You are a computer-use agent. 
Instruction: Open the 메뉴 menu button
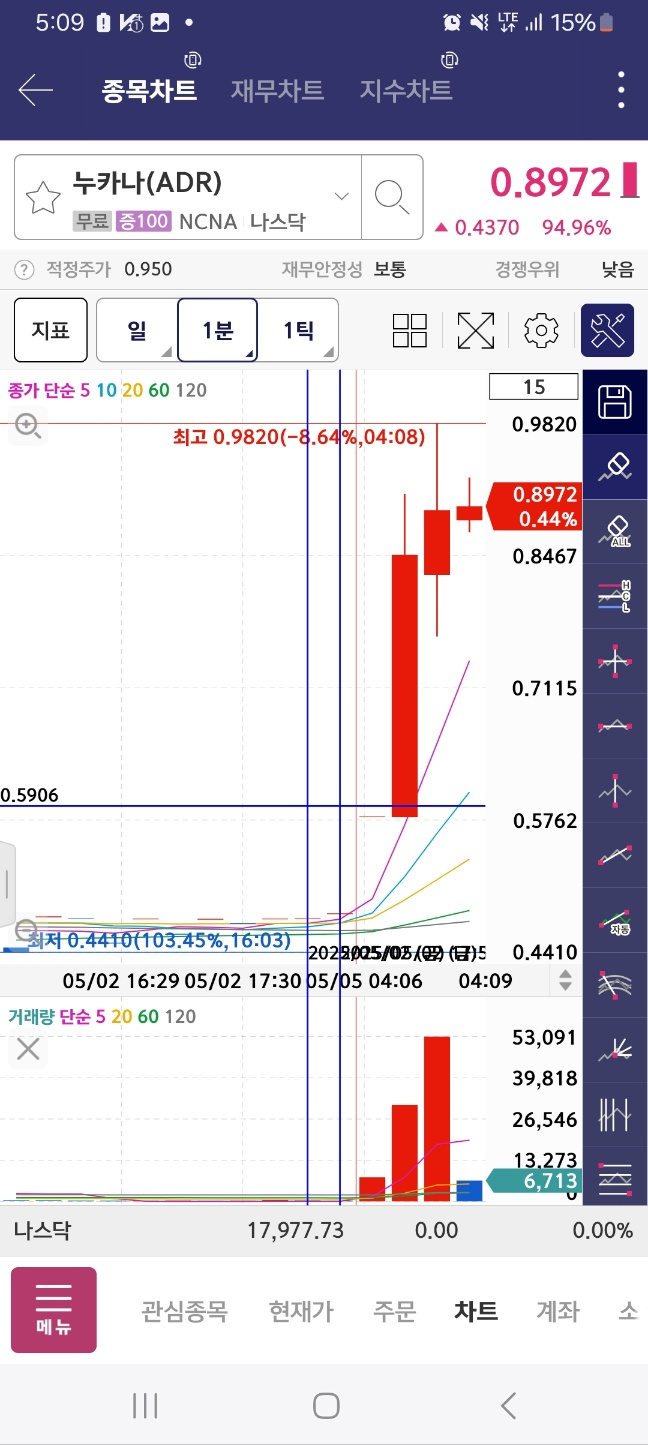tap(54, 1310)
